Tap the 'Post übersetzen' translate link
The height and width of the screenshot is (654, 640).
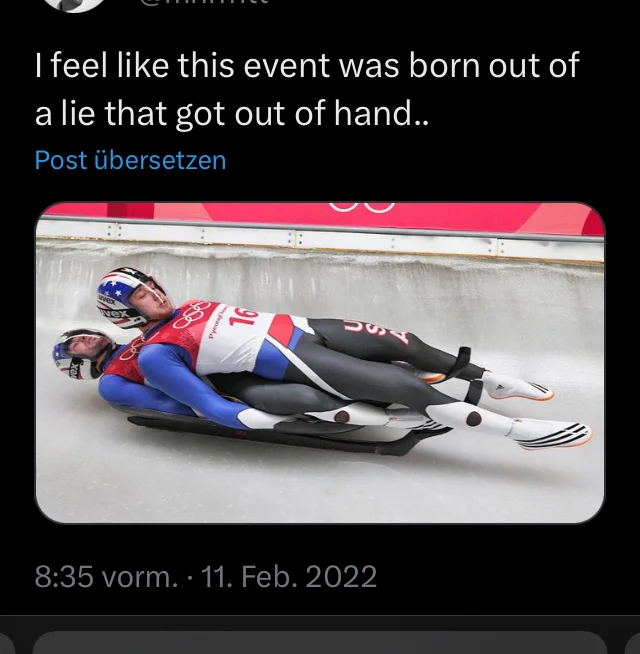coord(130,160)
